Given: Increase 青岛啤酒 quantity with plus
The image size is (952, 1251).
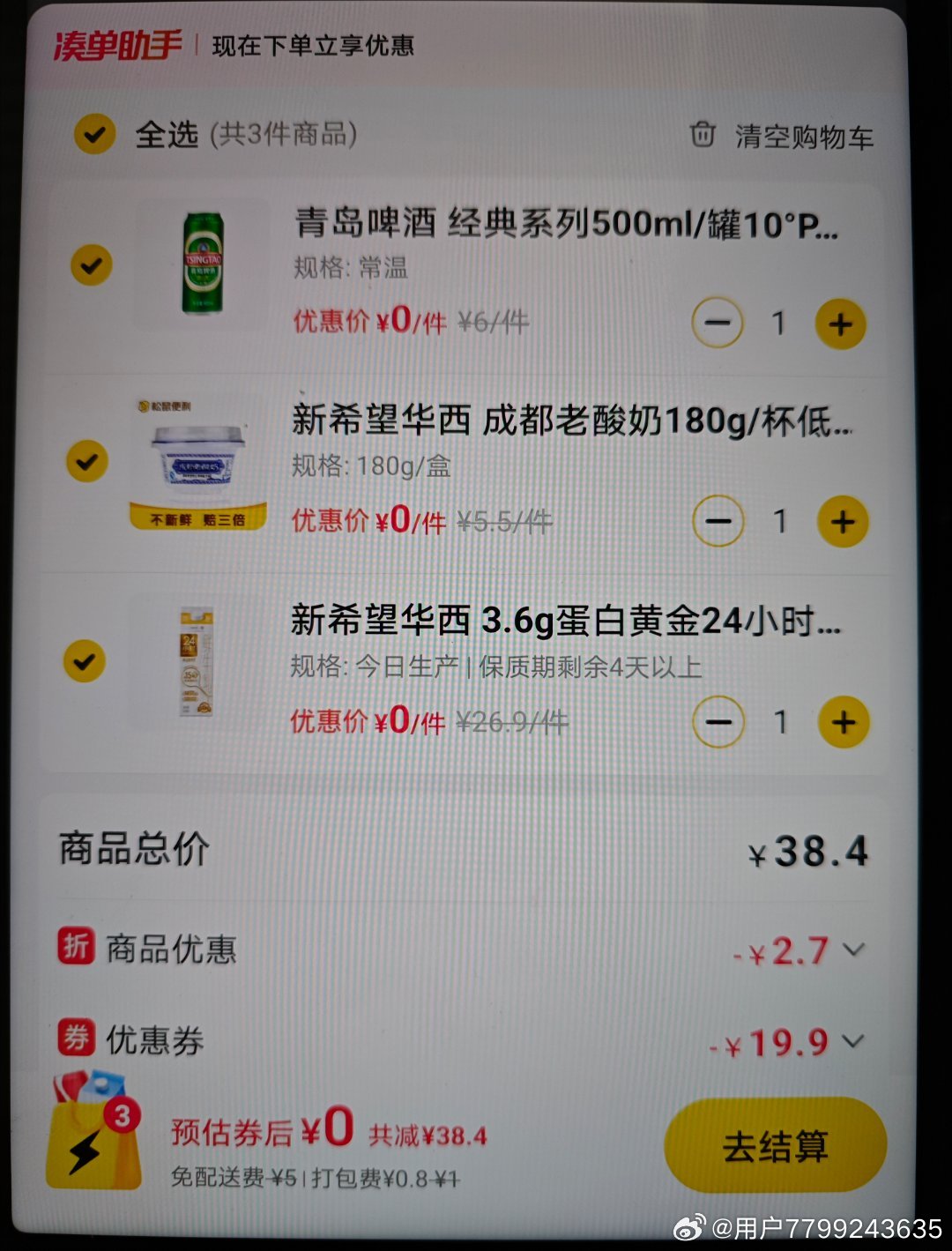Looking at the screenshot, I should click(840, 324).
